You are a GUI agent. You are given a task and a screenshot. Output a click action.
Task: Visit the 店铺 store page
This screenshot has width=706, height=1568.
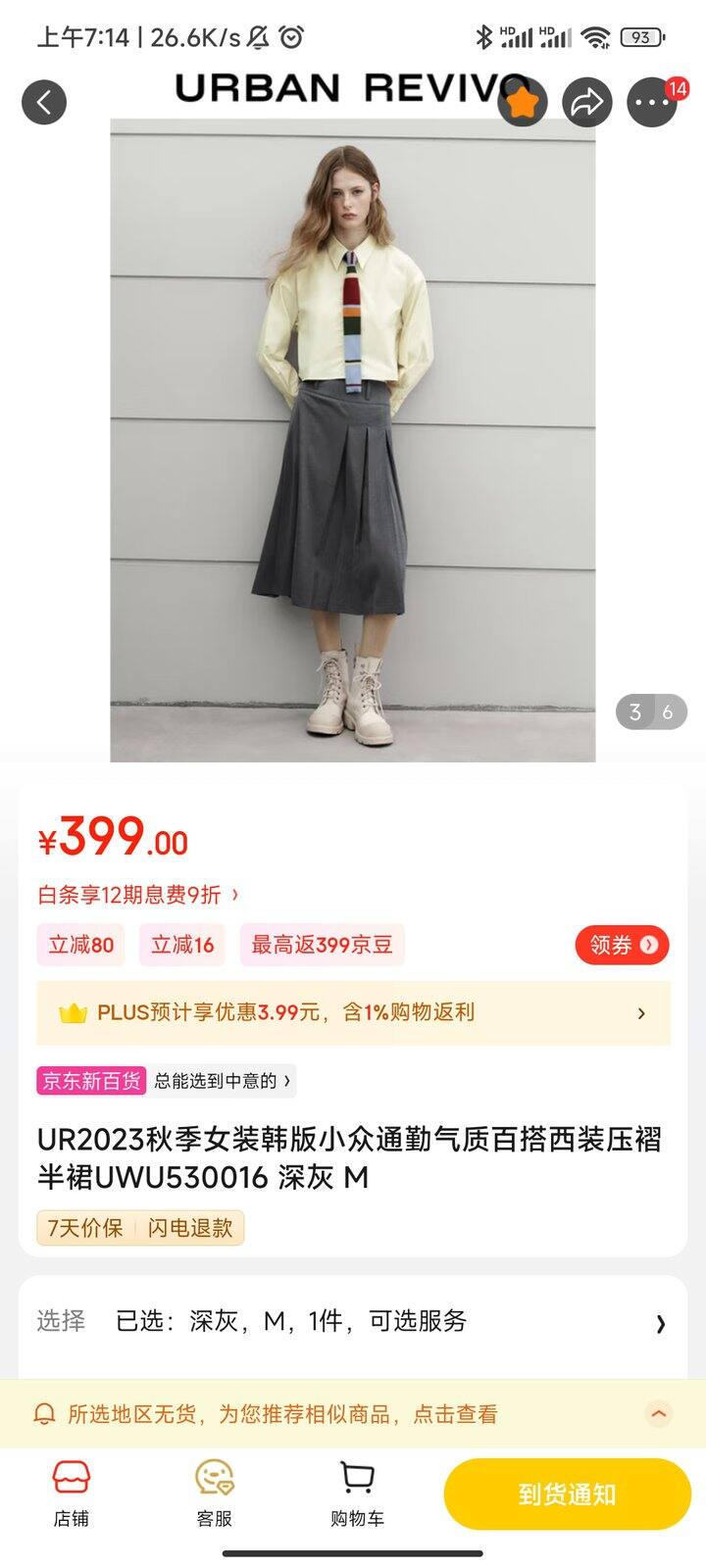(71, 1494)
